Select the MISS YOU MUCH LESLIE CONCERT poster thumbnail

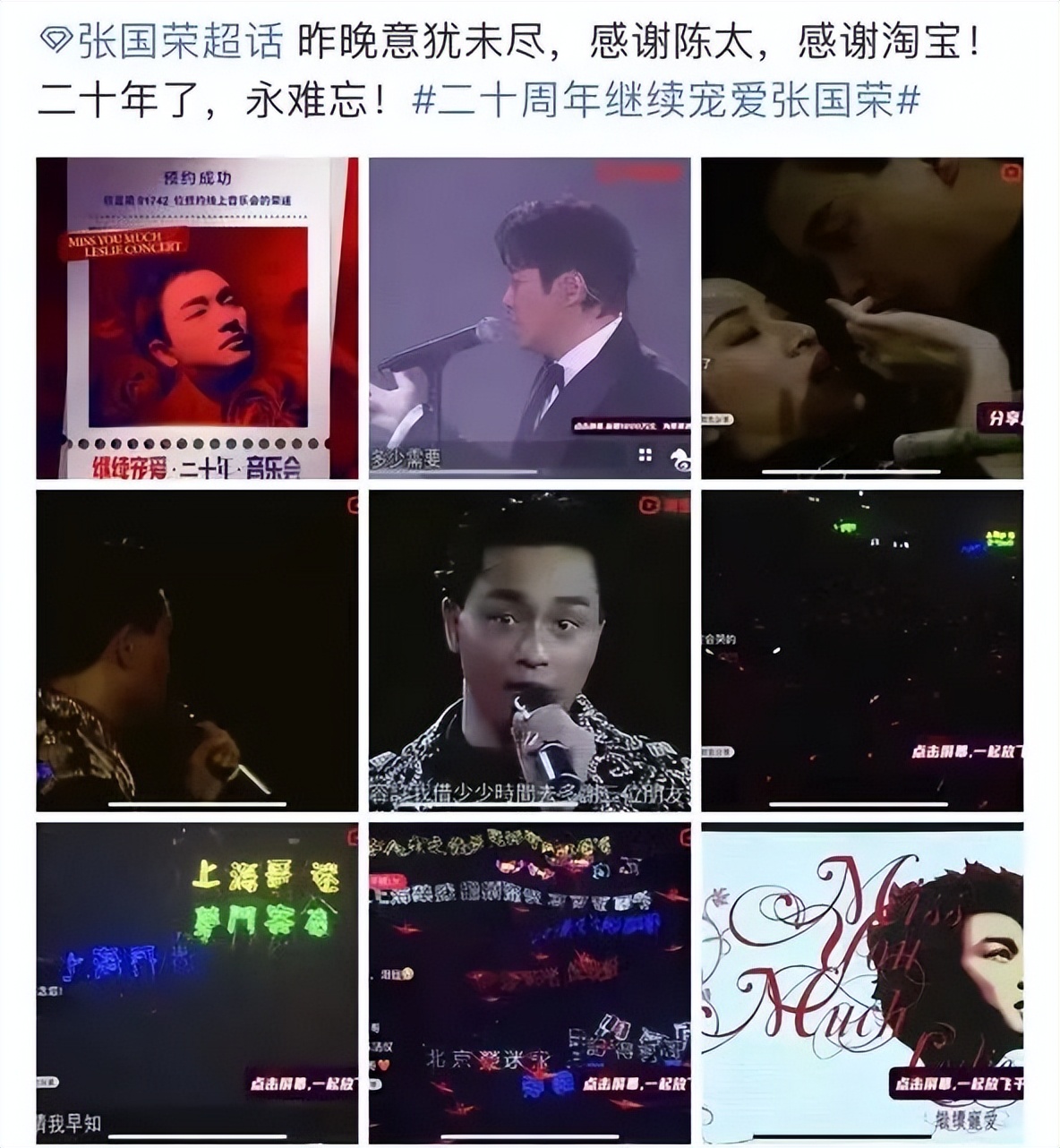tap(197, 318)
